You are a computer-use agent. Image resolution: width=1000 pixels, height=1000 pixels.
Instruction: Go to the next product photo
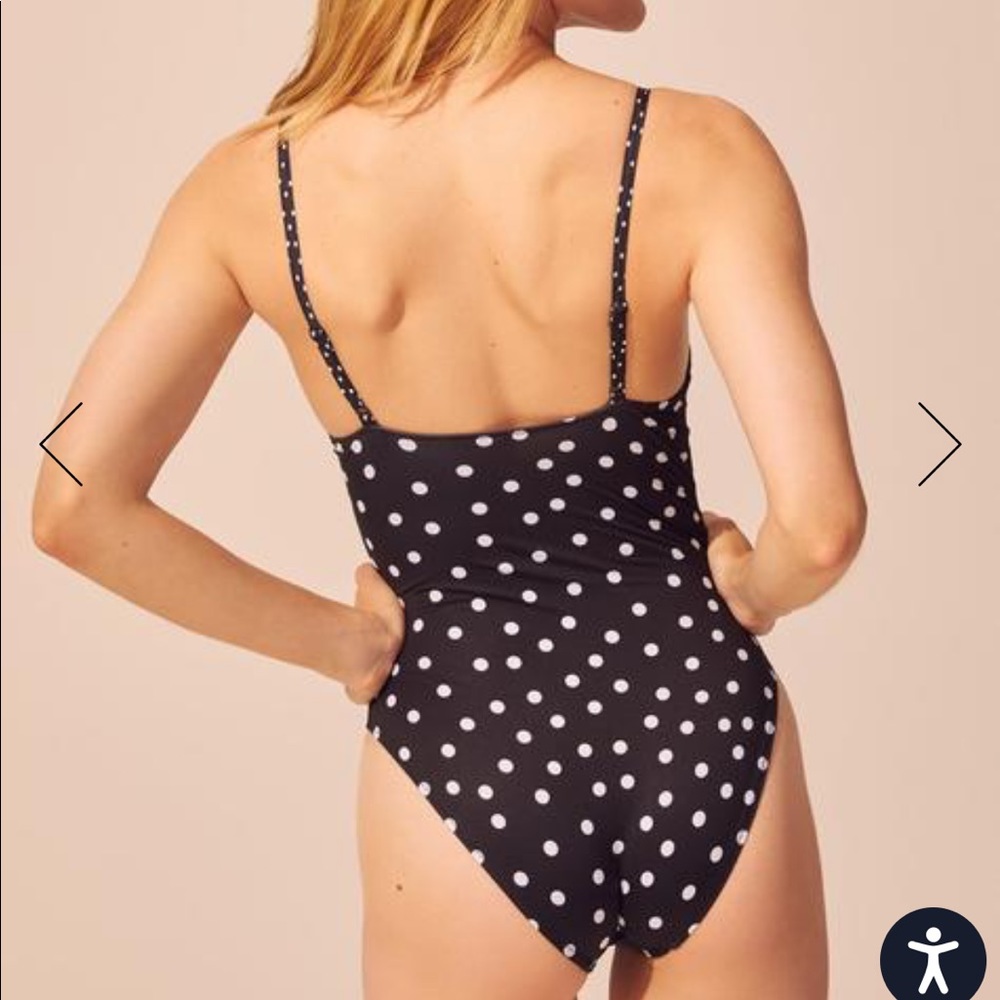(939, 444)
